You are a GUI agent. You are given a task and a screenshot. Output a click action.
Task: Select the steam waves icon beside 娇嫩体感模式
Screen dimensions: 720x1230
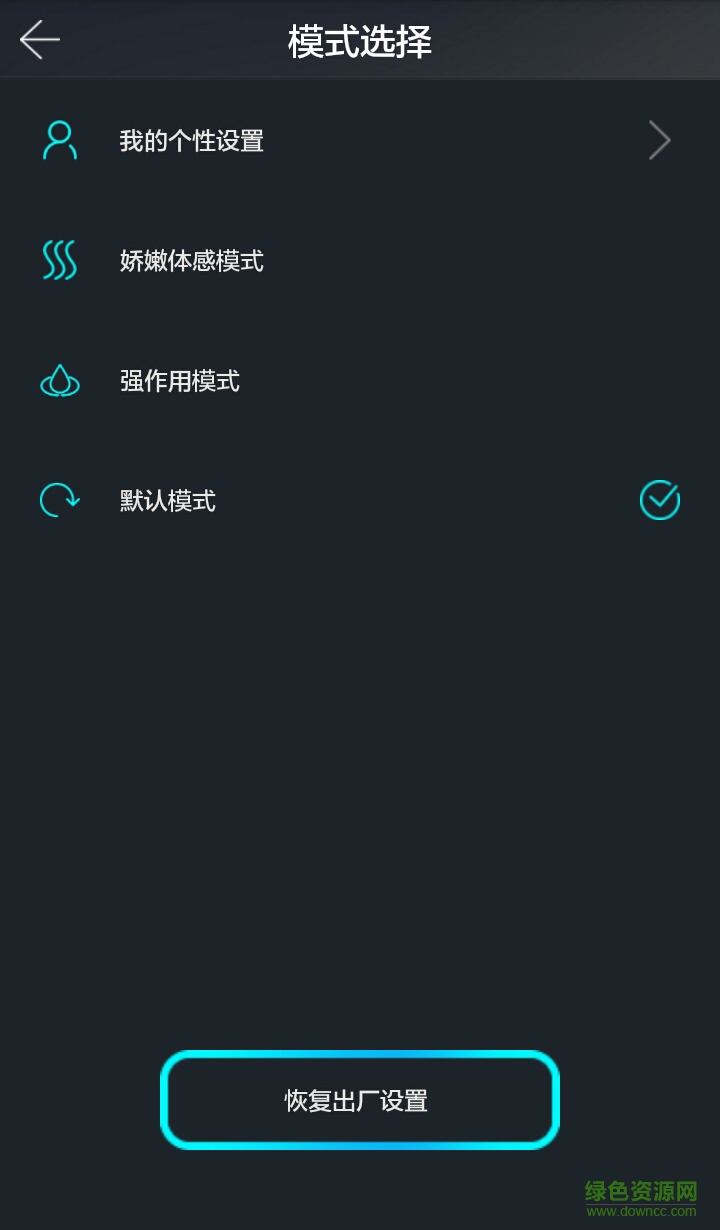[59, 261]
